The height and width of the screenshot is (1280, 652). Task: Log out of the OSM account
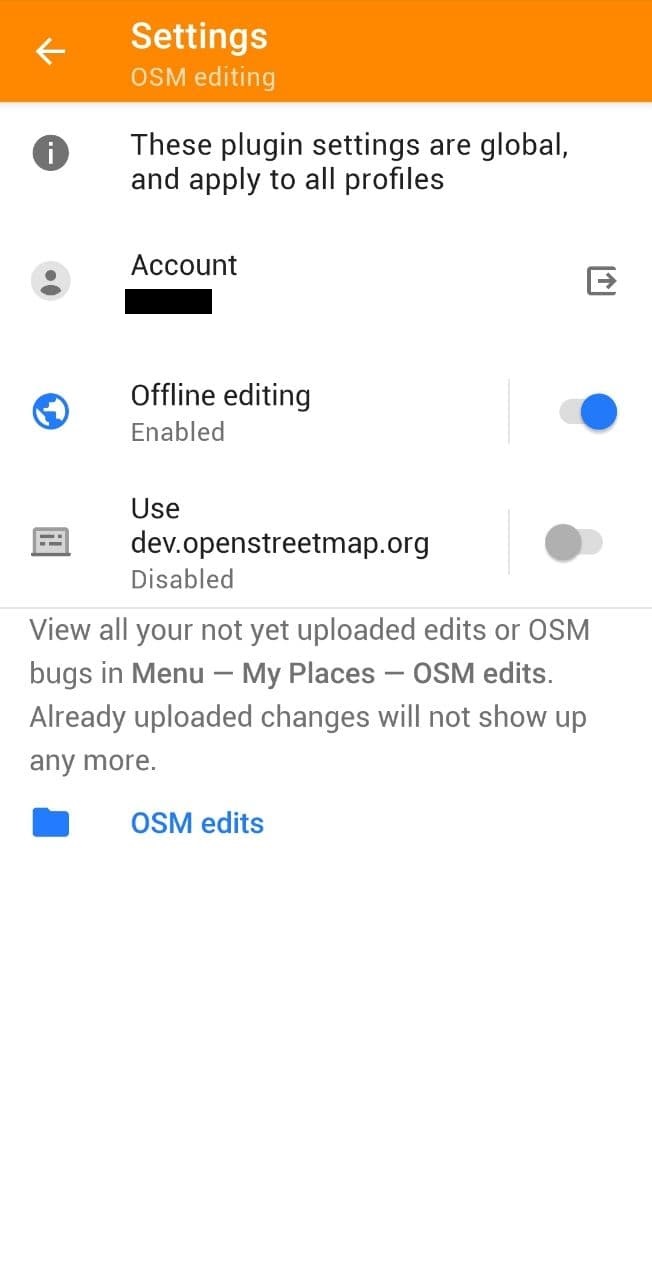[x=601, y=281]
